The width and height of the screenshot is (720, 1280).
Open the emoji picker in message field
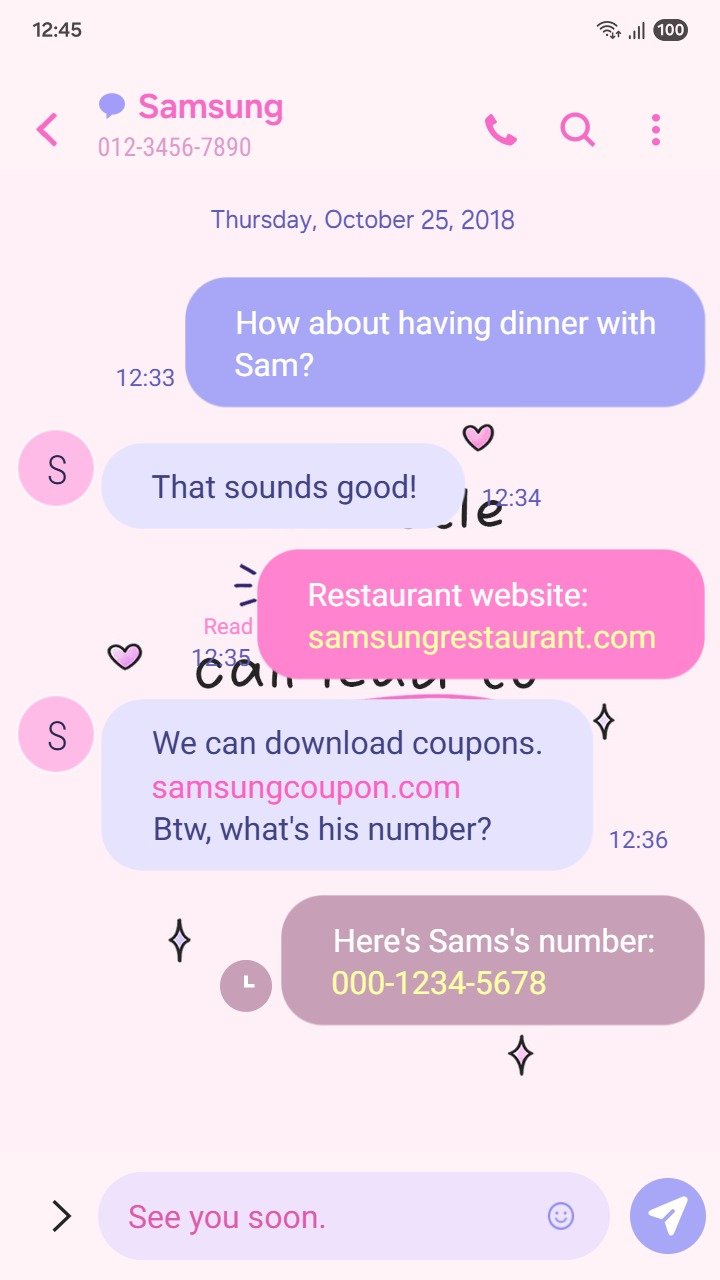point(561,1216)
